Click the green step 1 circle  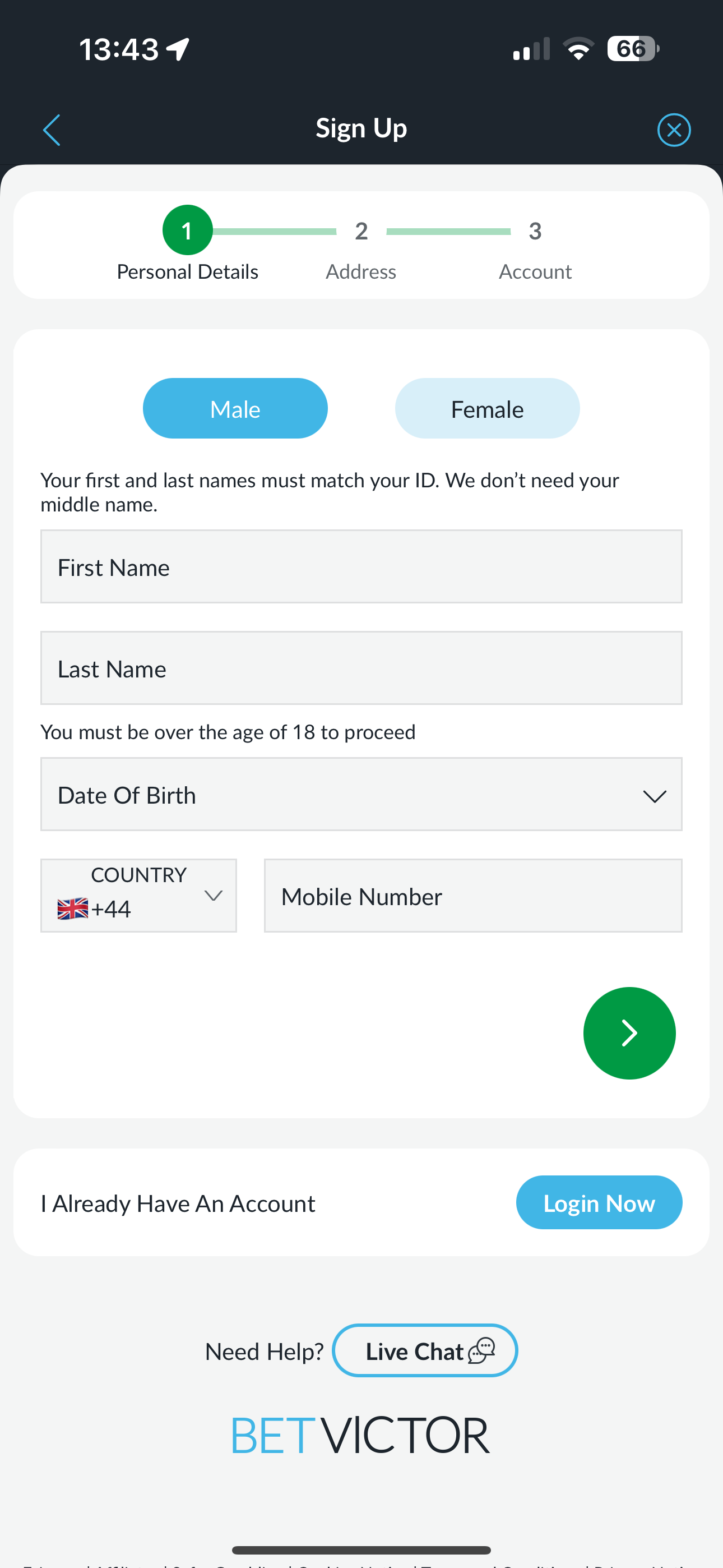pos(187,230)
